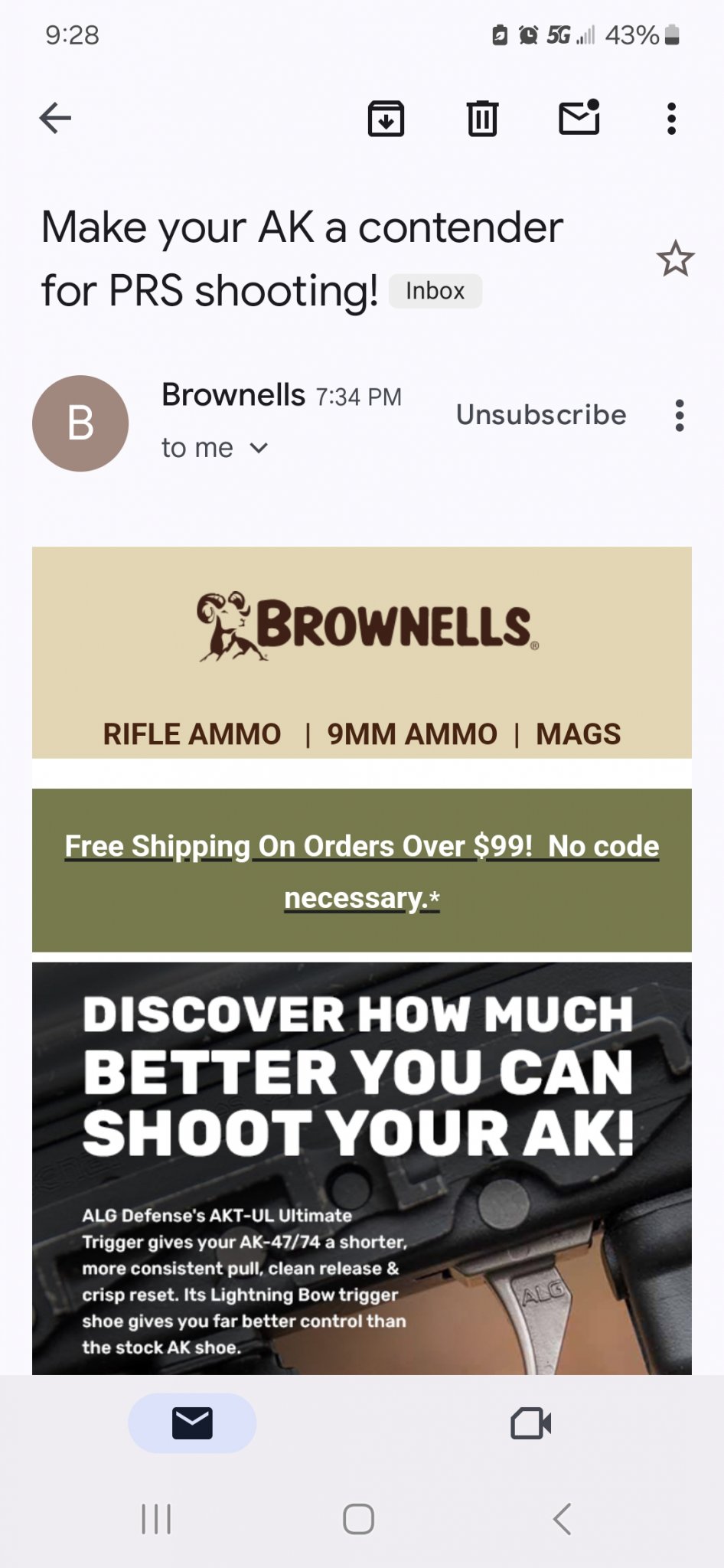Open the top overflow menu

(x=671, y=119)
